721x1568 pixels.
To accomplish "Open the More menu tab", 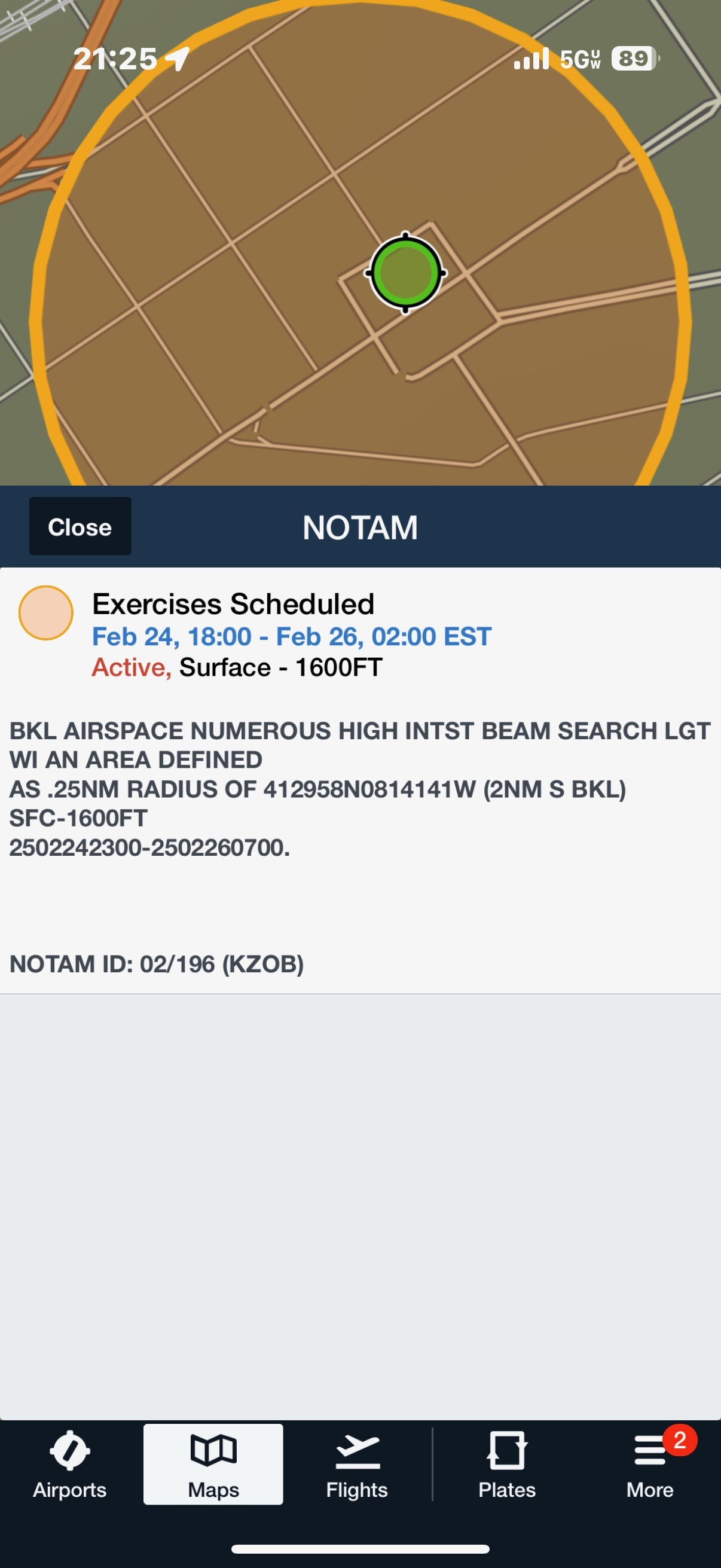I will coord(650,1465).
